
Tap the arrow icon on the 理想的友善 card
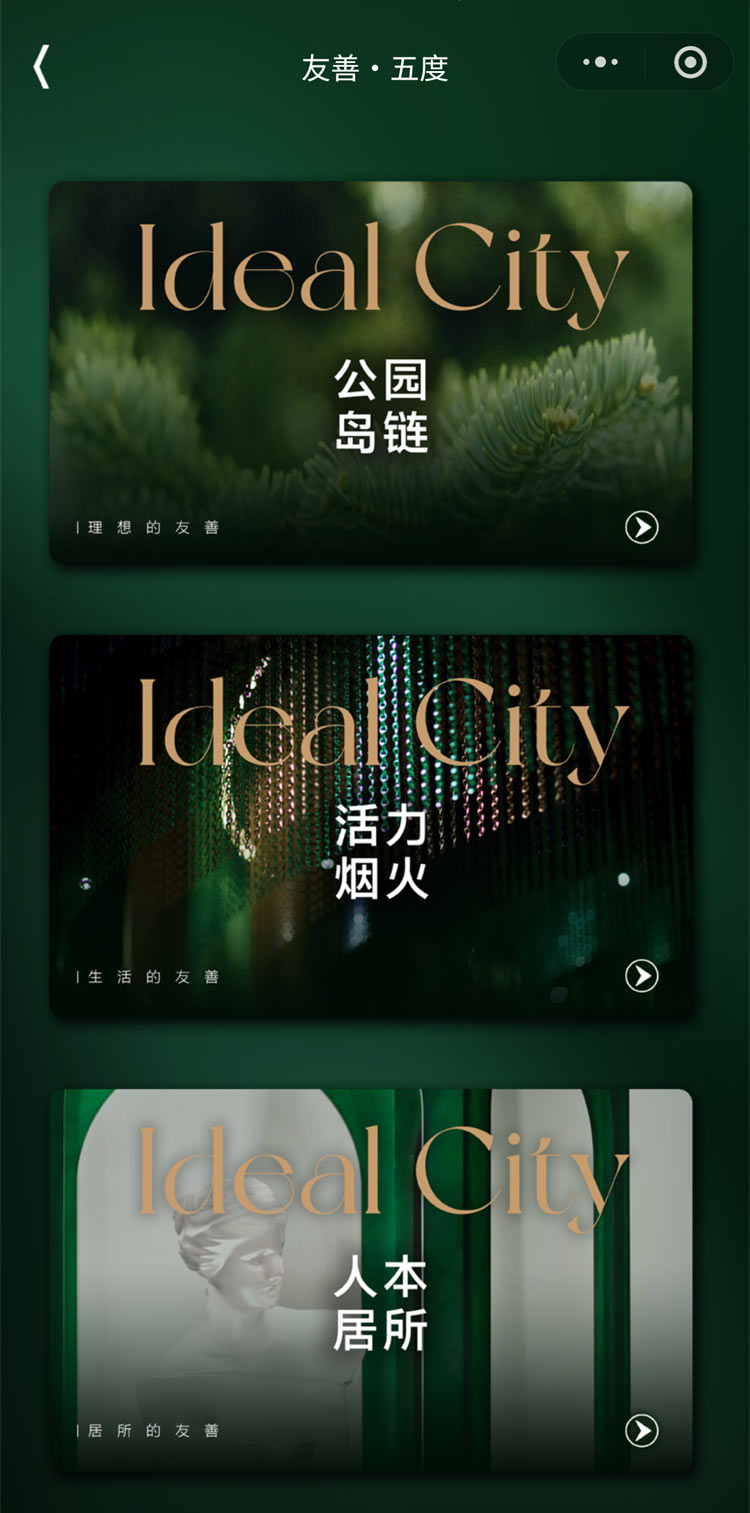pos(642,527)
